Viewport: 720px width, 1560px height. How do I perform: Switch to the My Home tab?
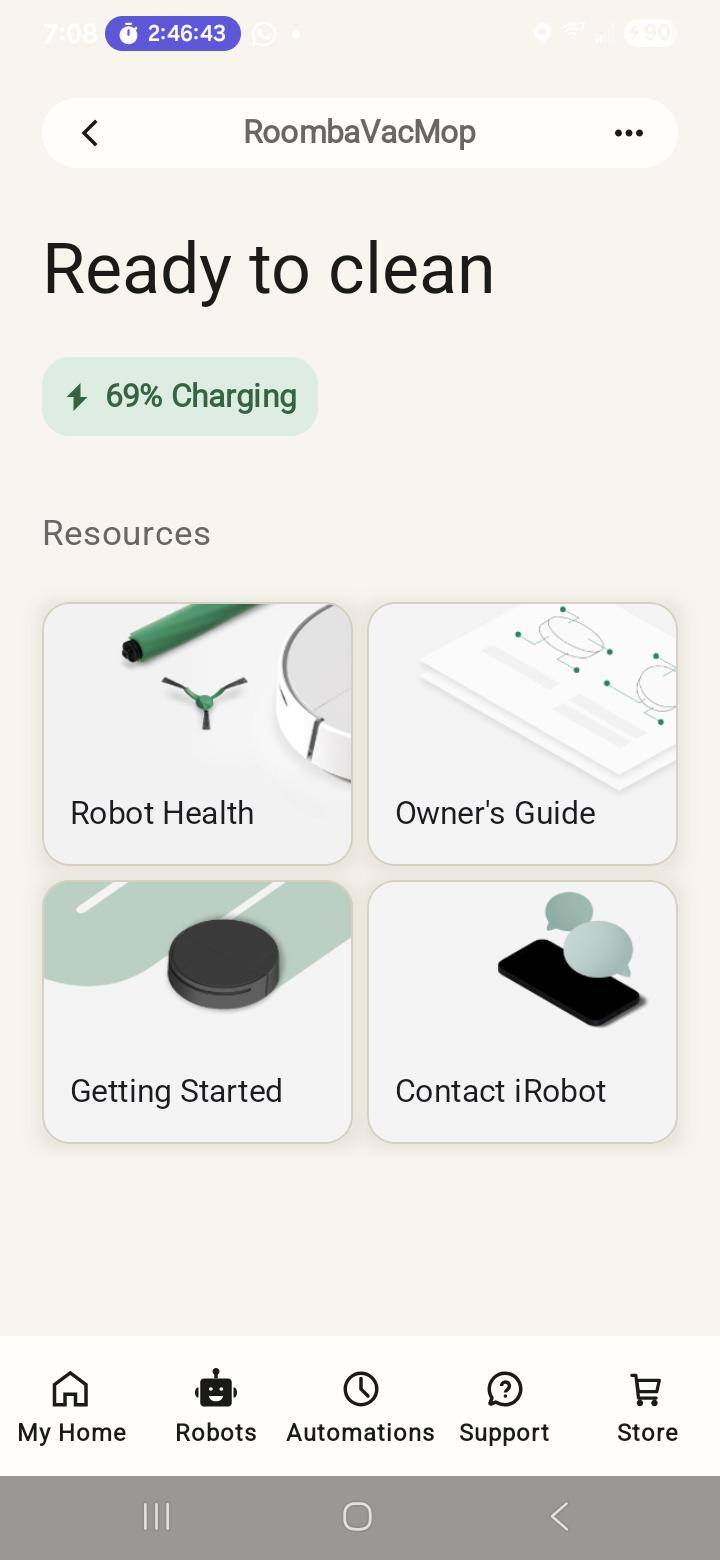(71, 1407)
